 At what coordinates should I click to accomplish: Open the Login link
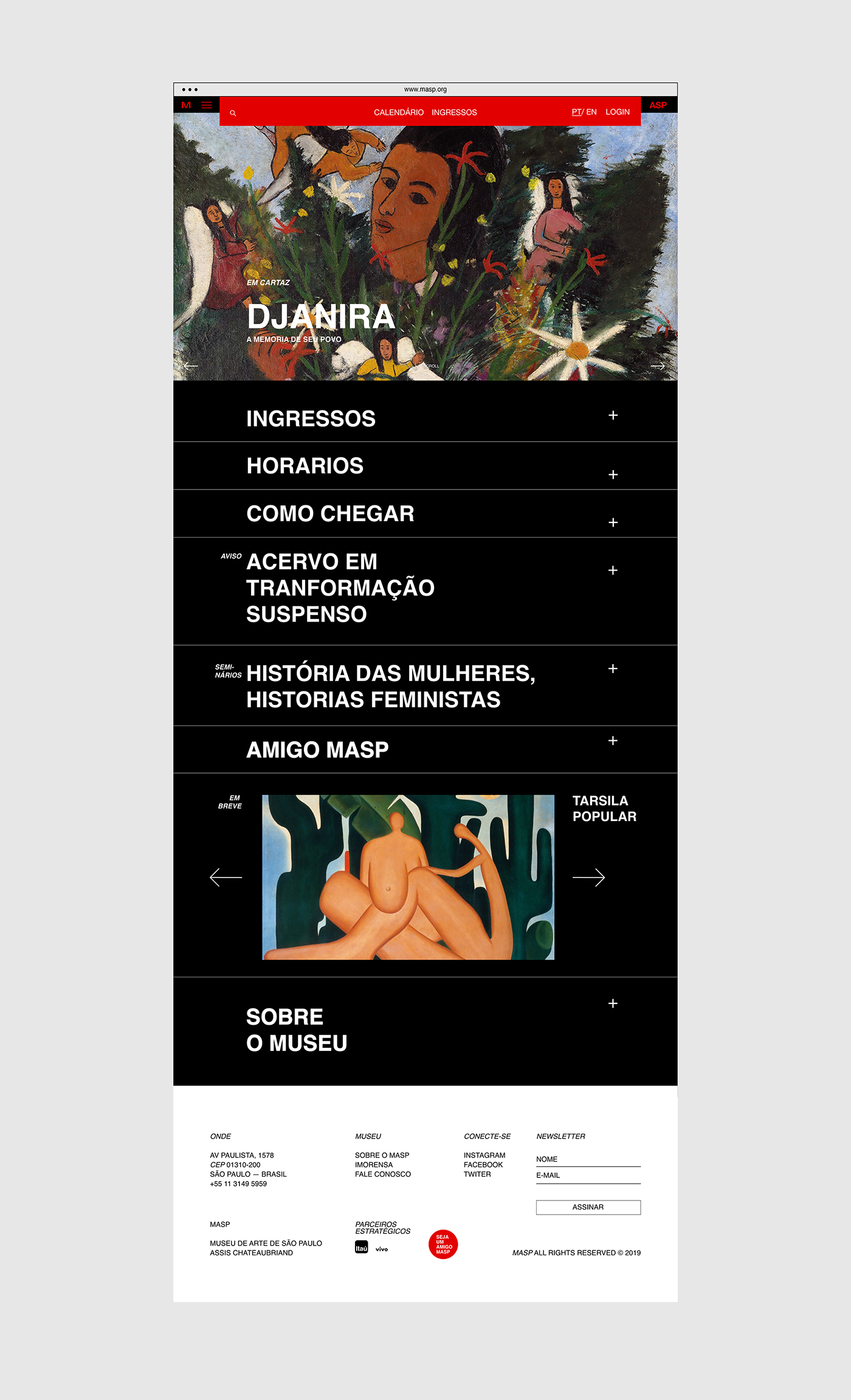coord(618,112)
